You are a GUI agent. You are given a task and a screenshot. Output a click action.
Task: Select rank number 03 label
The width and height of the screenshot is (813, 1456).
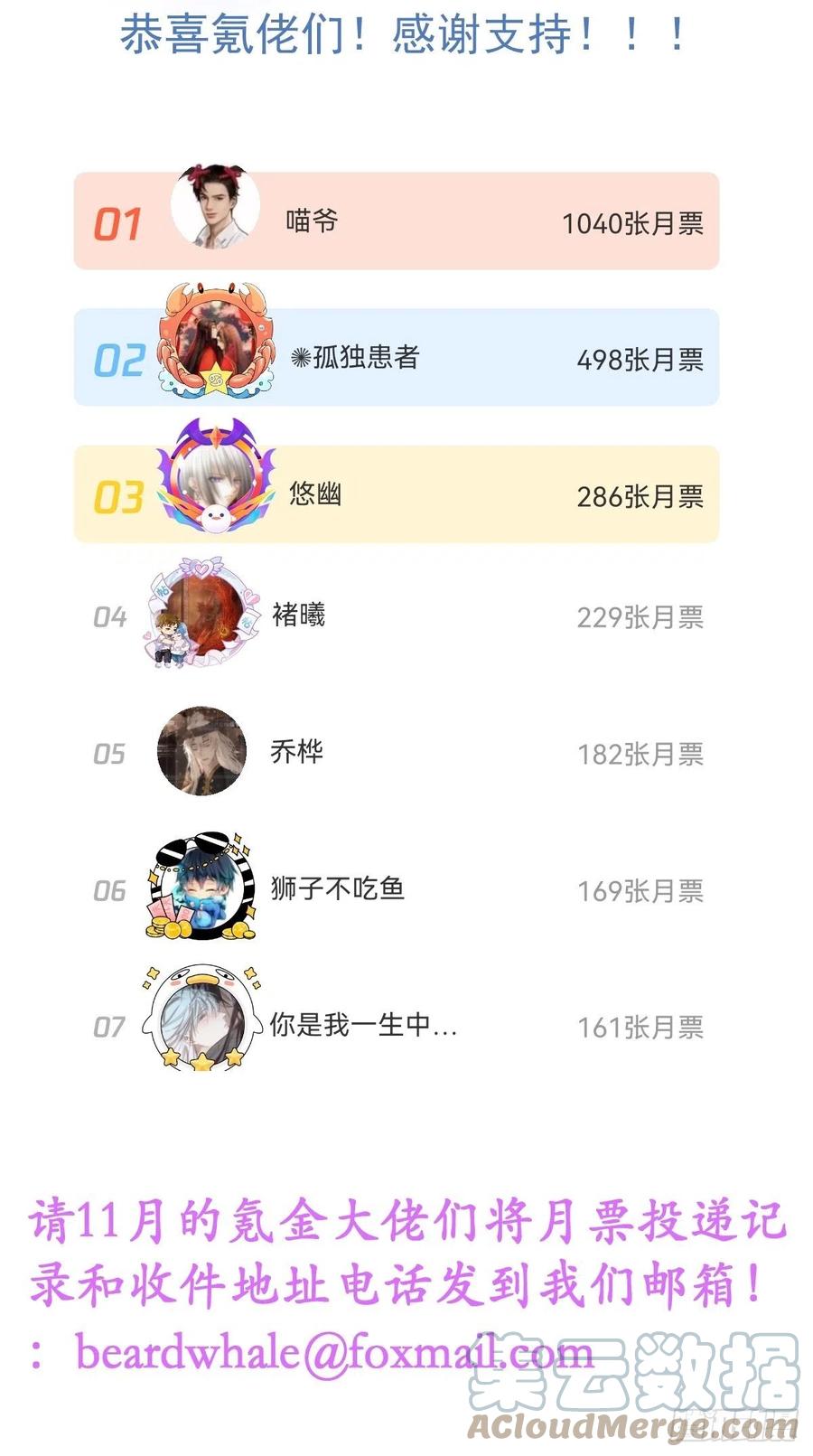click(x=122, y=497)
